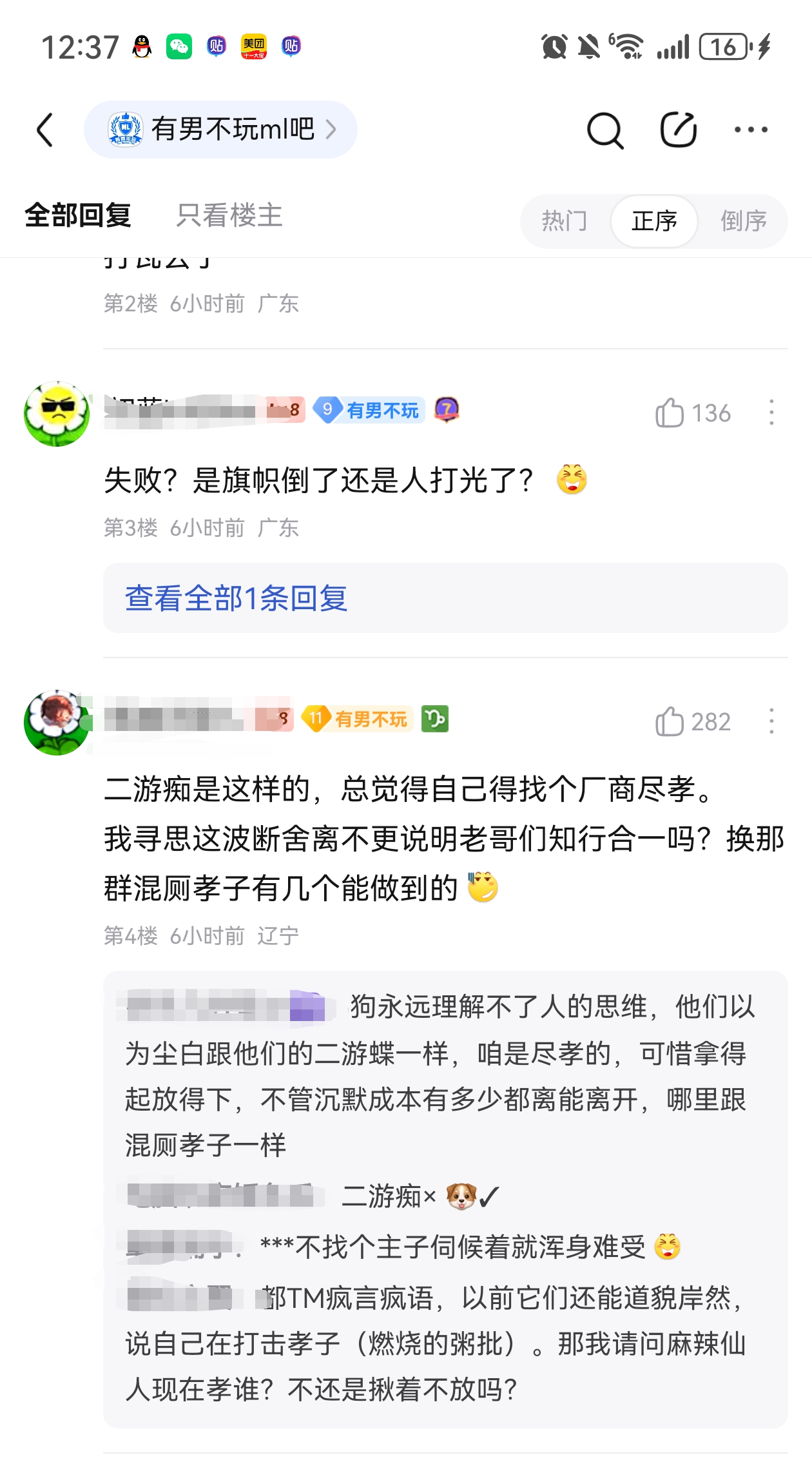Open more options for the 第3楼 comment

(x=771, y=413)
